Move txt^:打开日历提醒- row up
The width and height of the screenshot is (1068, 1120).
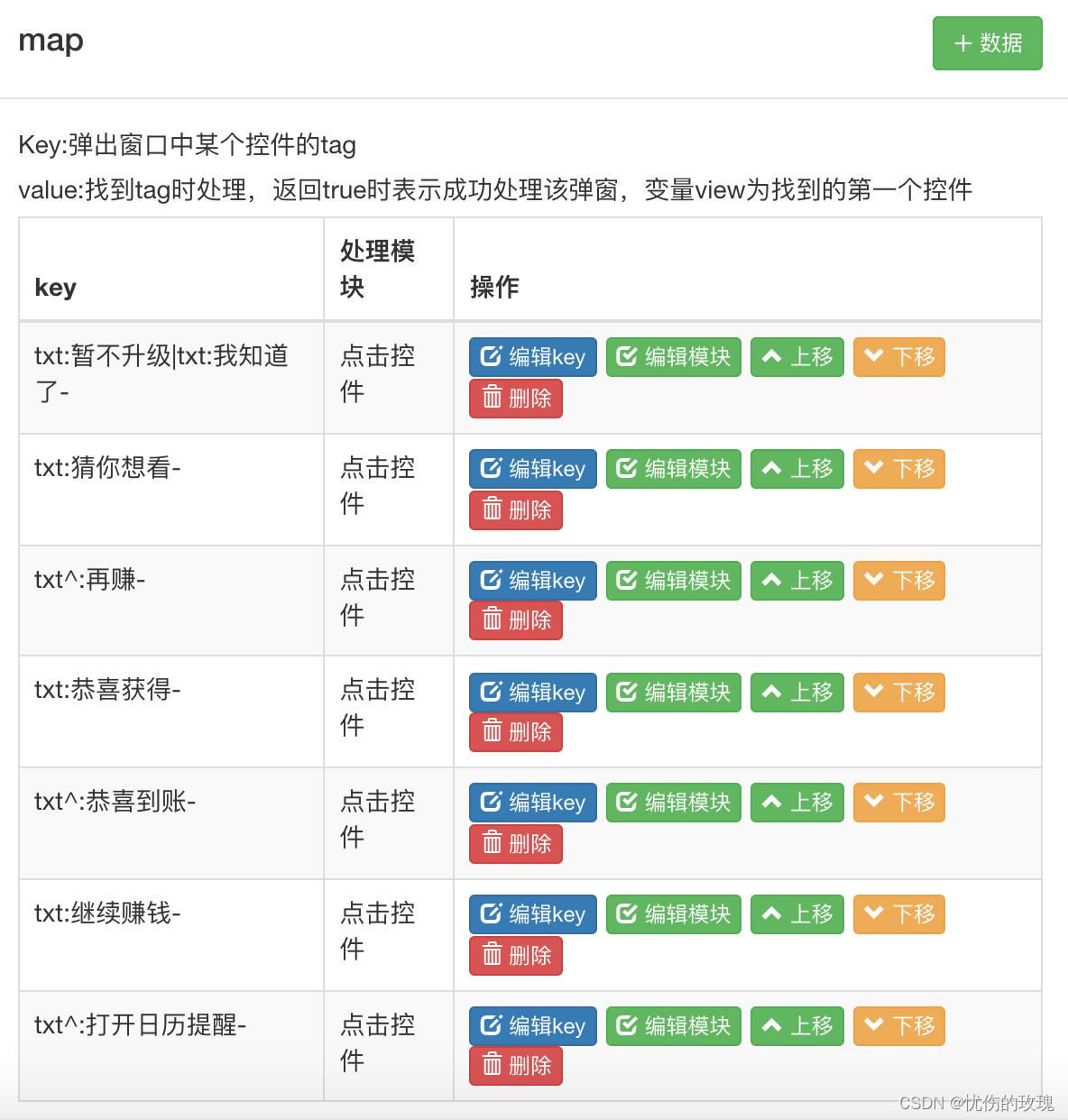click(x=796, y=1026)
